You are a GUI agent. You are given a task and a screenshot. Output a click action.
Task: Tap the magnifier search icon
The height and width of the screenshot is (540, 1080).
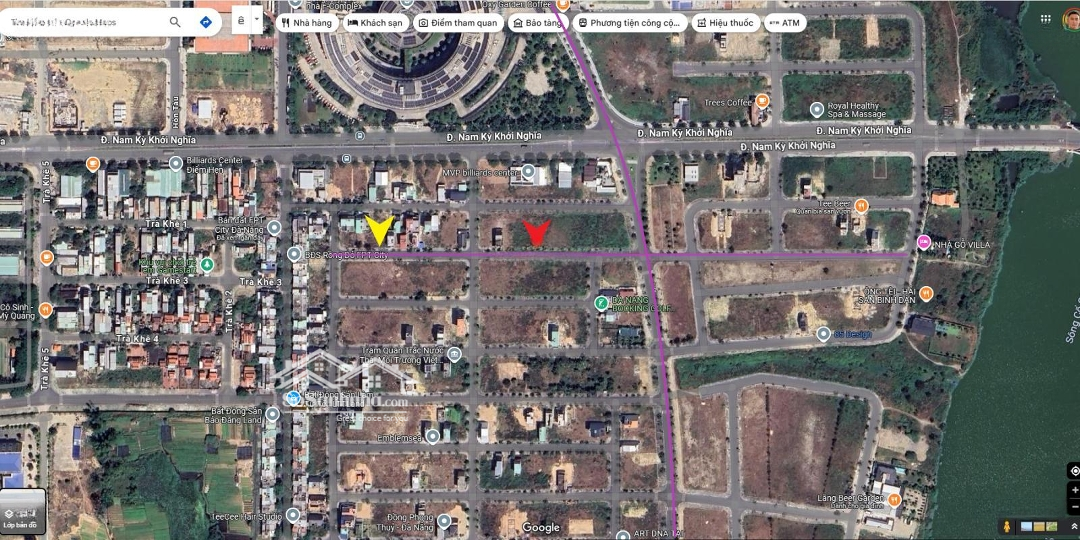click(175, 22)
